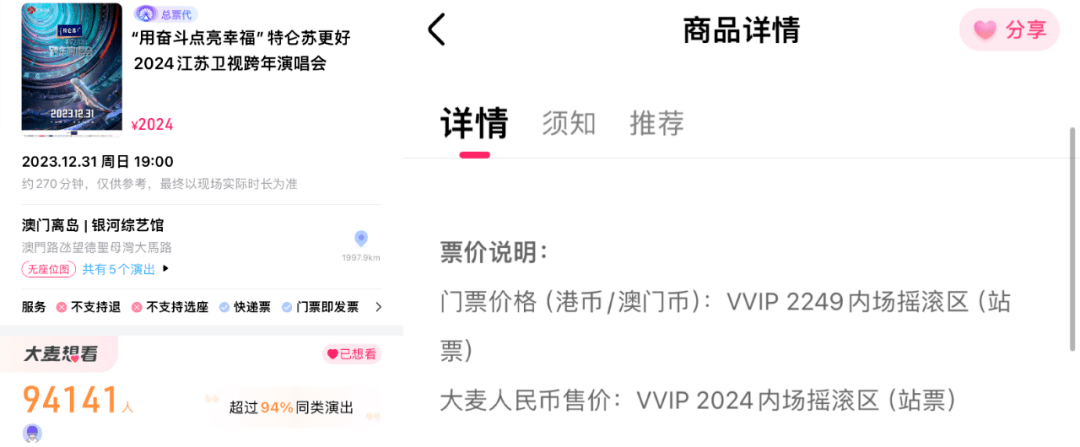Viewport: 1080px width, 447px height.
Task: Switch to the 须知 tab
Action: pos(568,124)
